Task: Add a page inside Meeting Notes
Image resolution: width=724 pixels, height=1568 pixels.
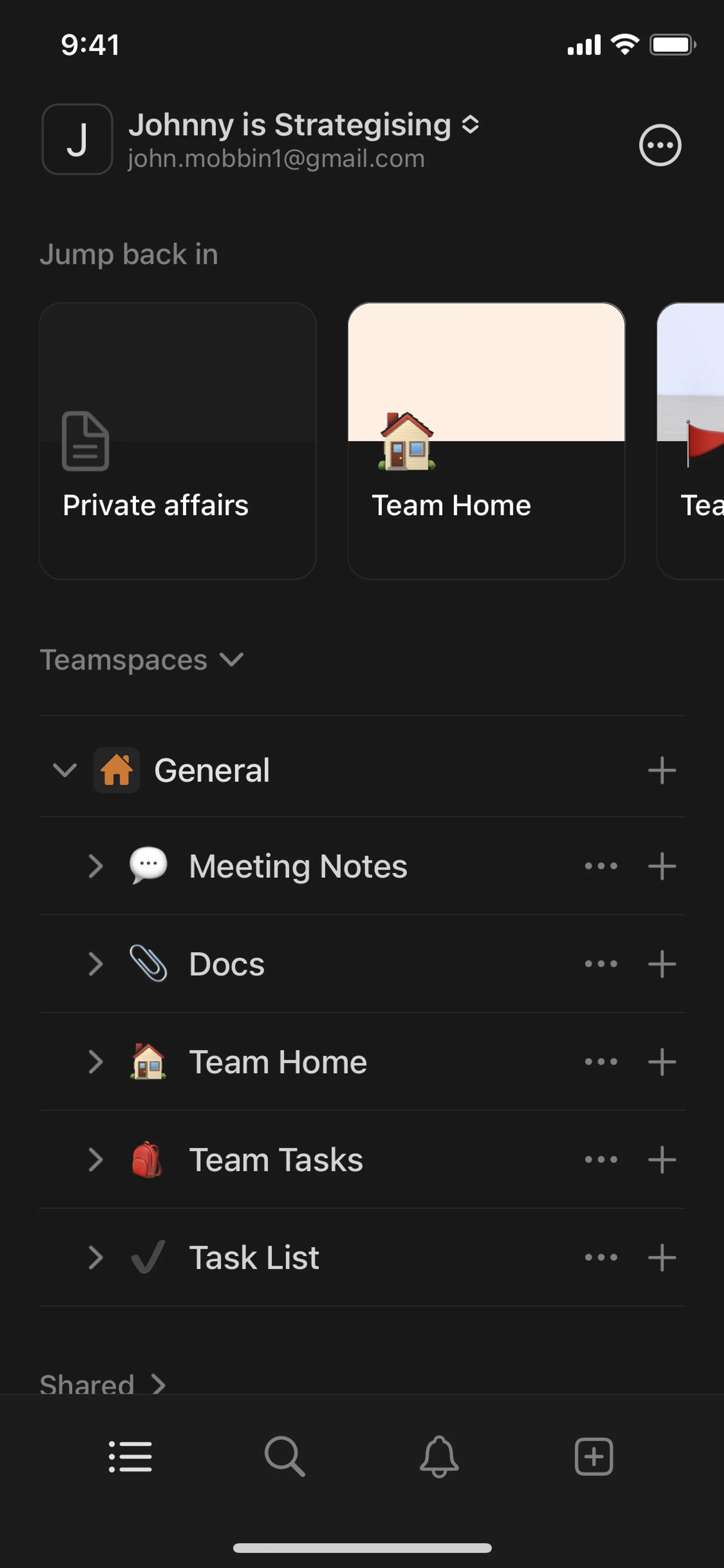Action: pyautogui.click(x=661, y=866)
